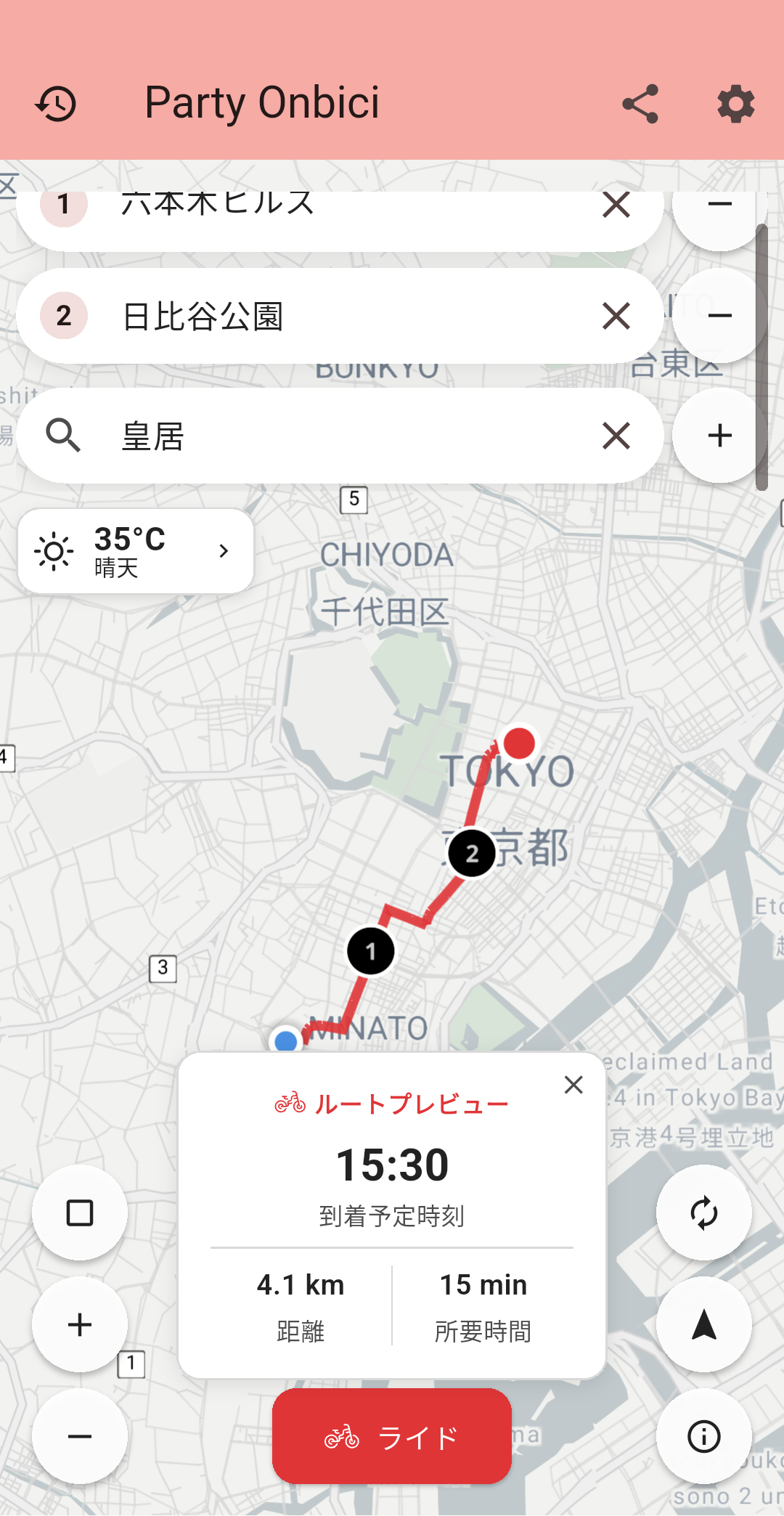Screen dimensions: 784x1516
Task: Open the ride history
Action: click(57, 103)
